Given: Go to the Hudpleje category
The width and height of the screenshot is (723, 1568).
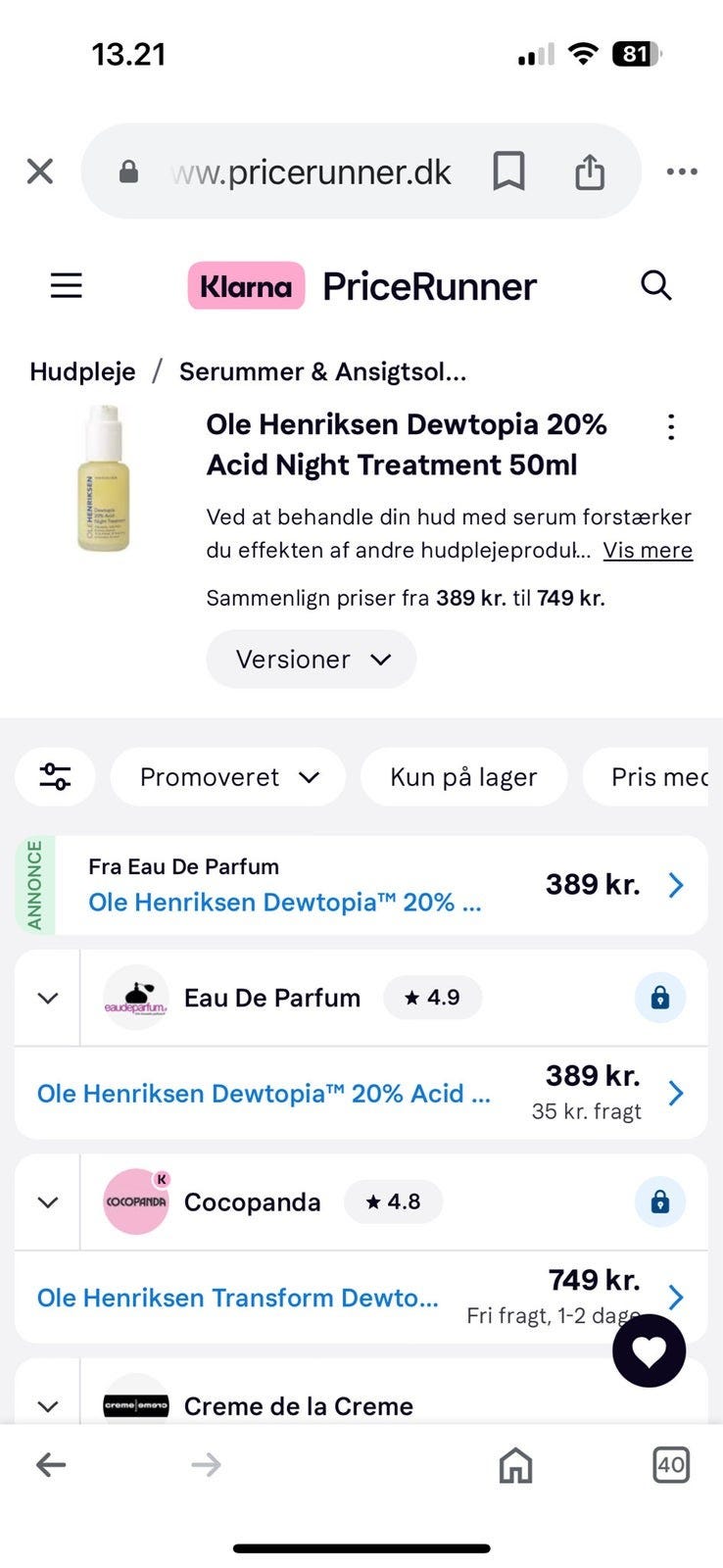Looking at the screenshot, I should [x=82, y=372].
